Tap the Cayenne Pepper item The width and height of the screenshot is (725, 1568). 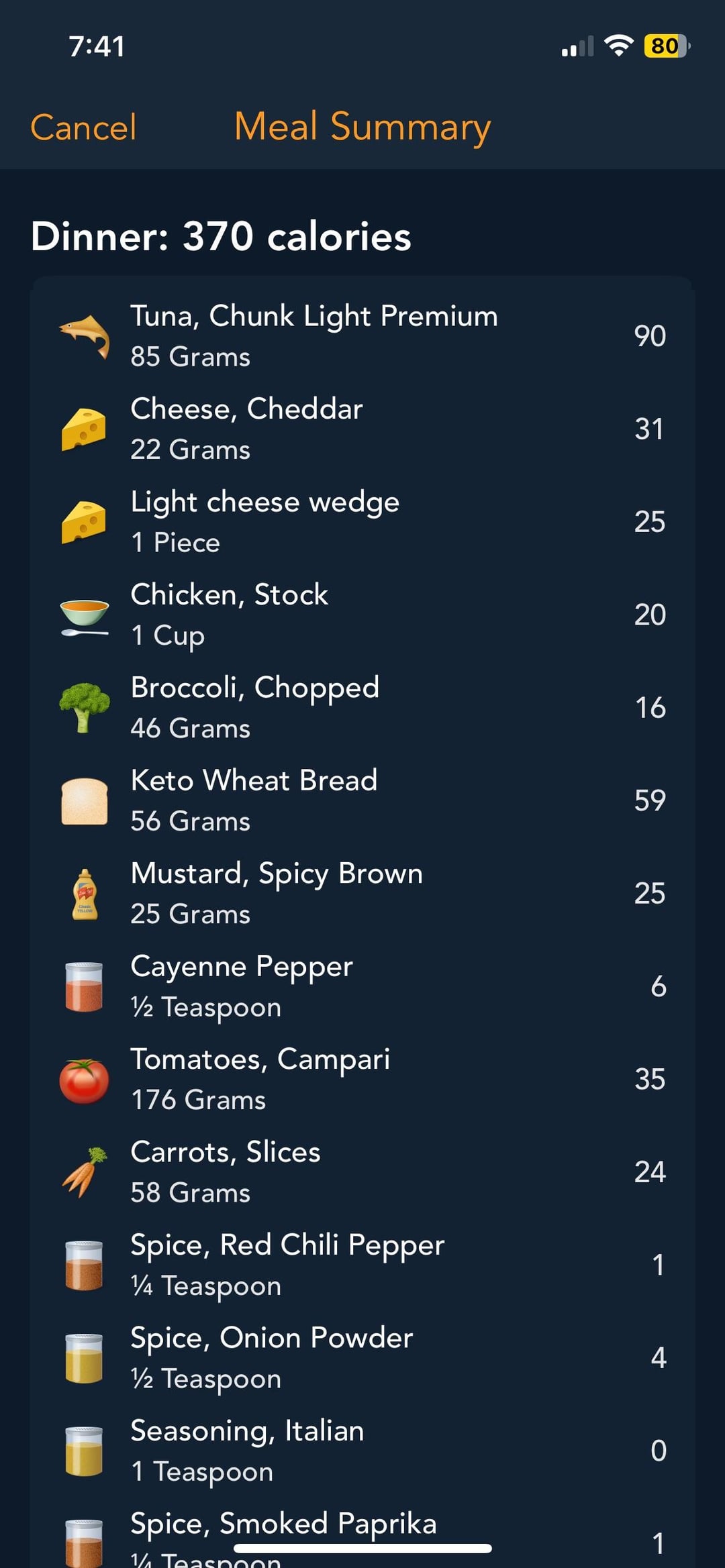[x=362, y=986]
